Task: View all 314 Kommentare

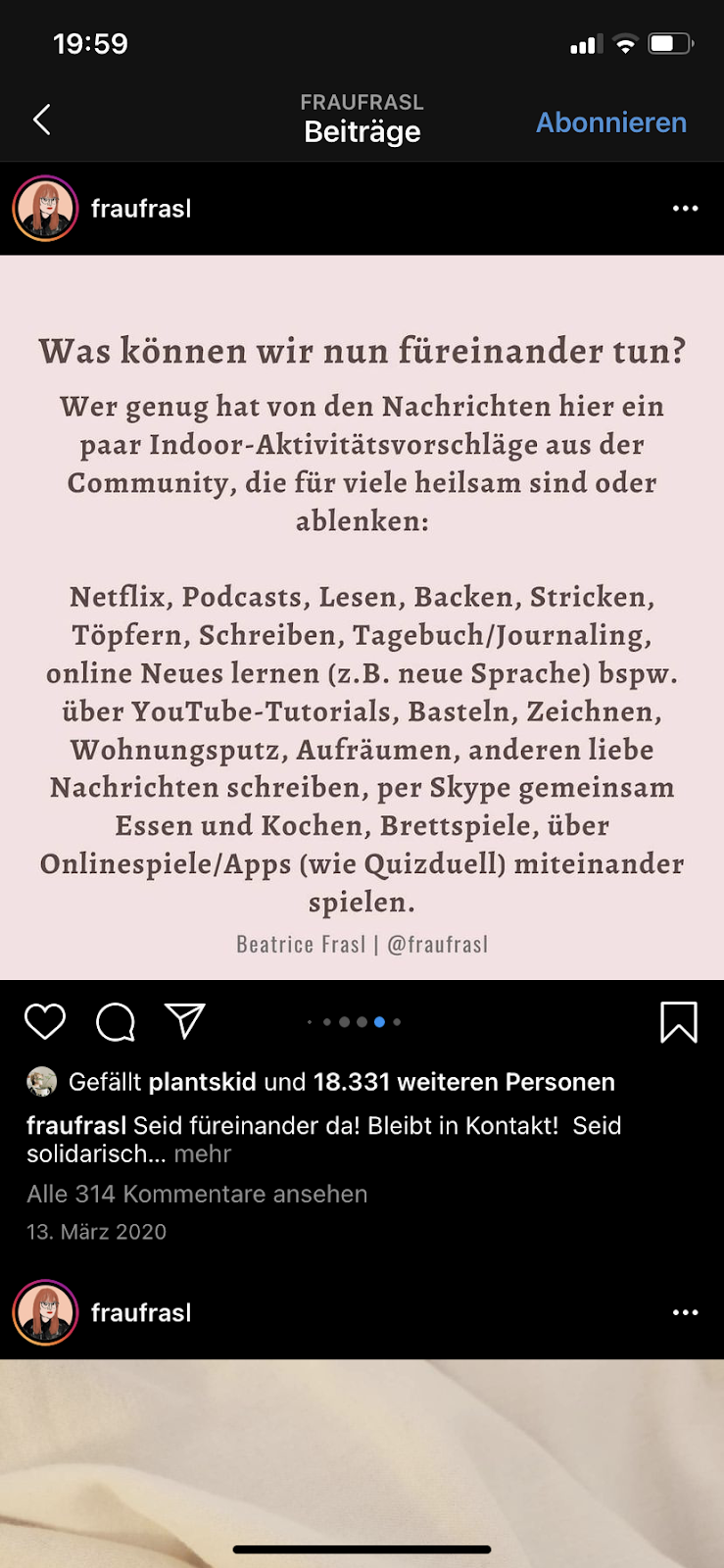Action: 197,1194
